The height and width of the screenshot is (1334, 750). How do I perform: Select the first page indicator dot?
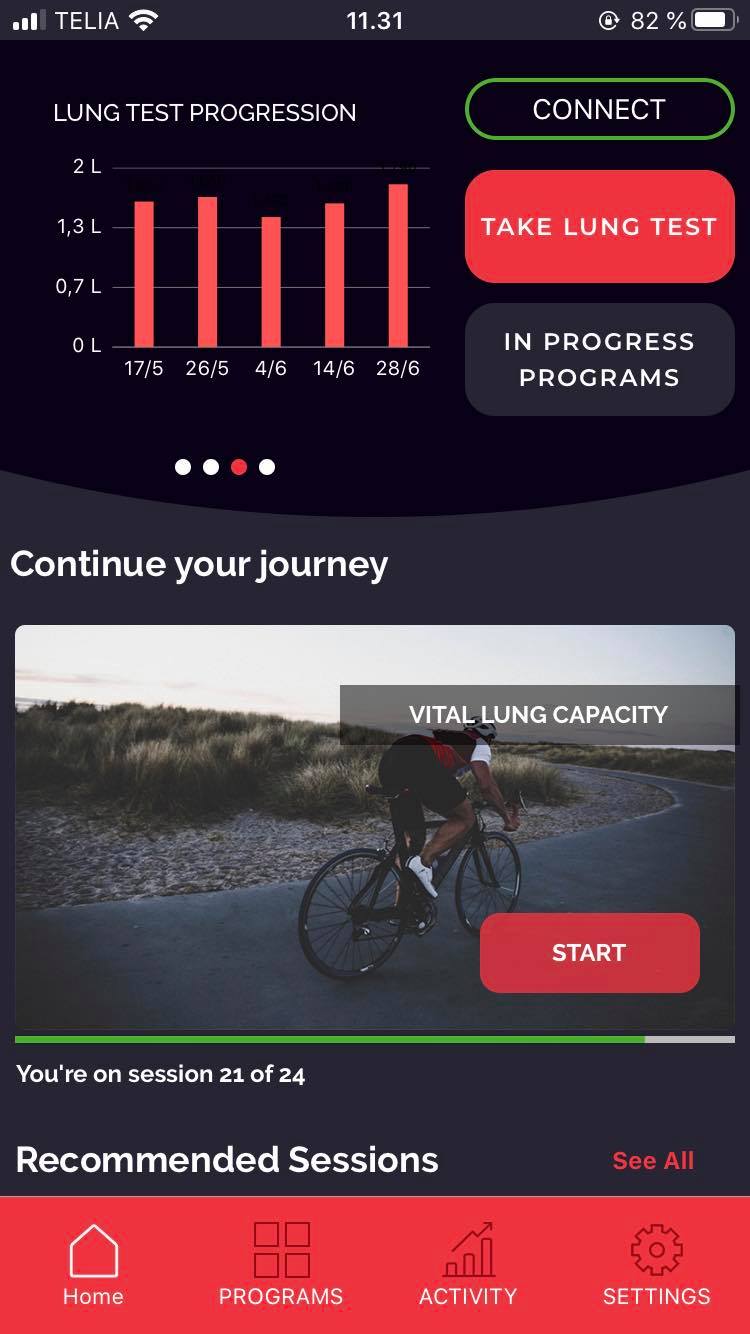point(183,467)
